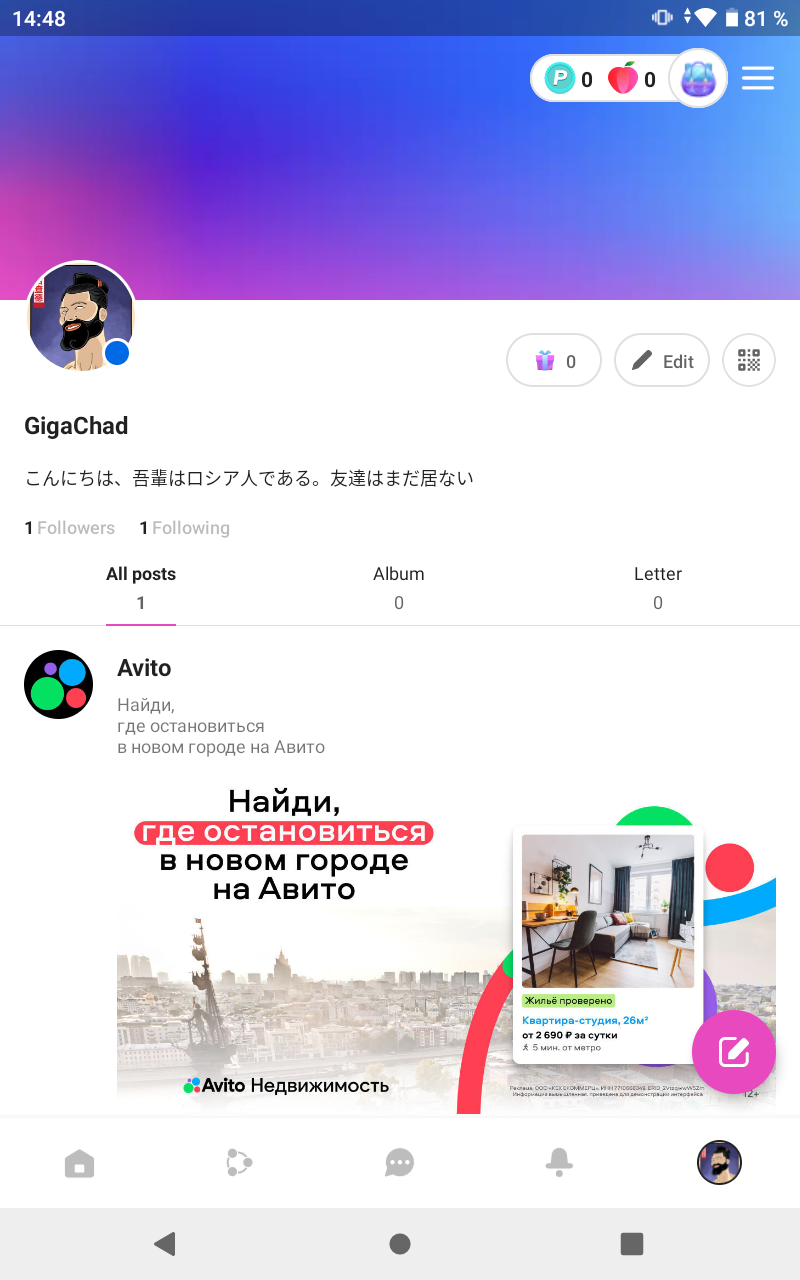Open the system recent apps view
Screen dimensions: 800x1280
(x=632, y=1243)
